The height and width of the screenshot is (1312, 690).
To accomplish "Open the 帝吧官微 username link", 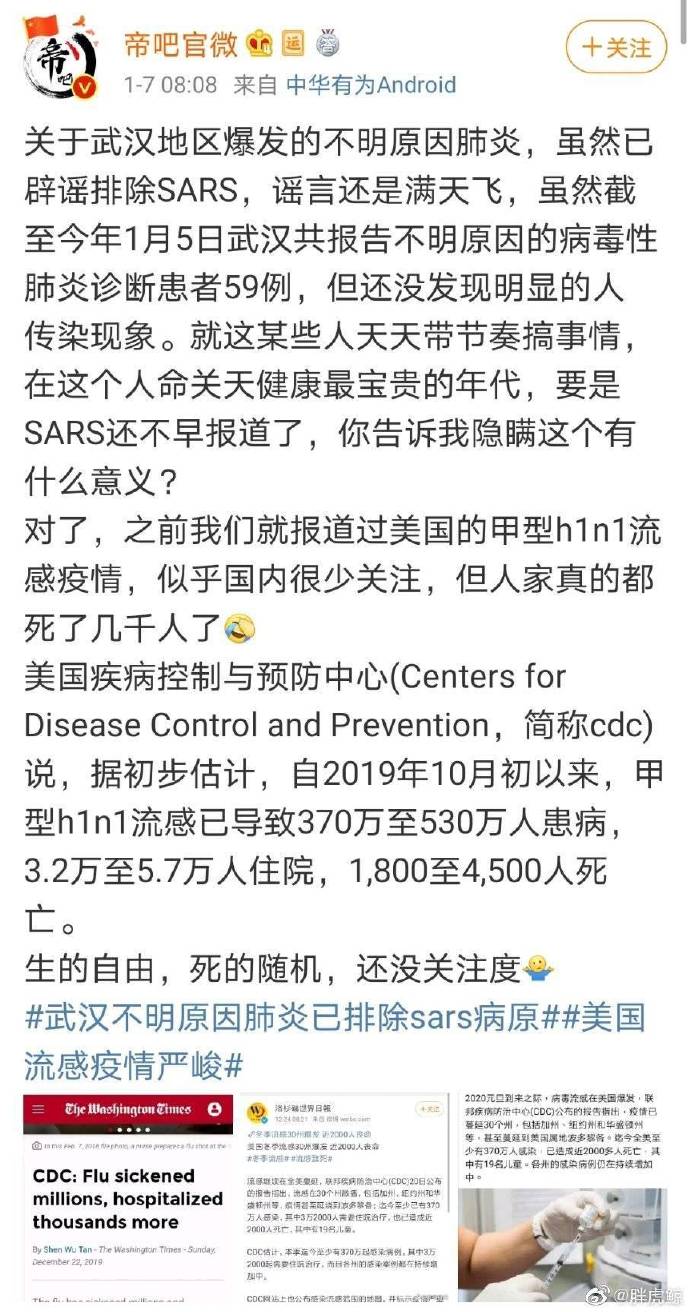I will pos(181,45).
